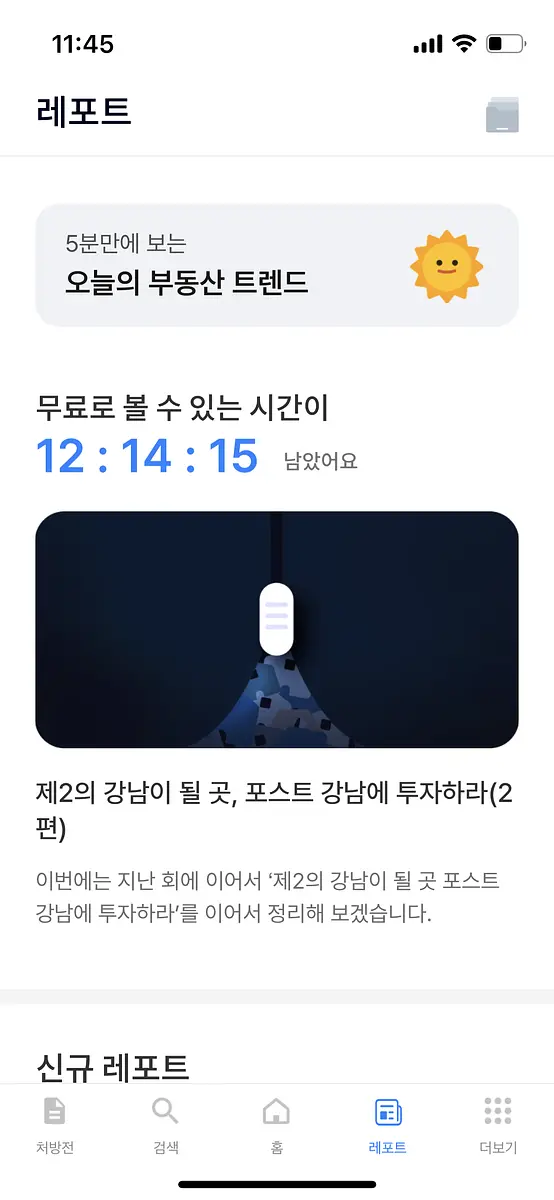Open 오늘의 부동산 트렌드 banner
The image size is (554, 1200).
pyautogui.click(x=277, y=265)
